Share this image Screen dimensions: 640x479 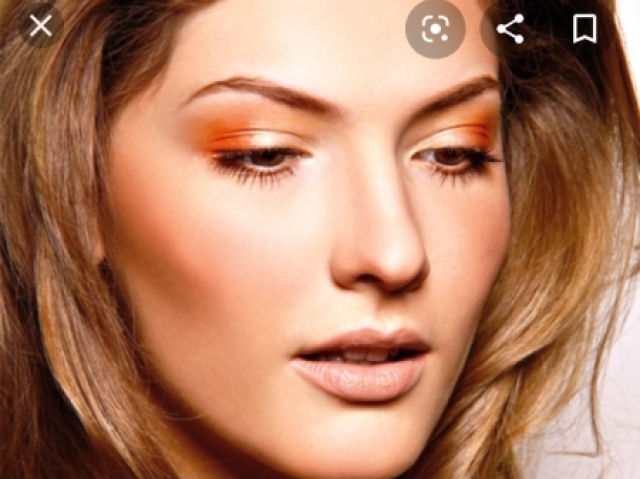pos(510,29)
